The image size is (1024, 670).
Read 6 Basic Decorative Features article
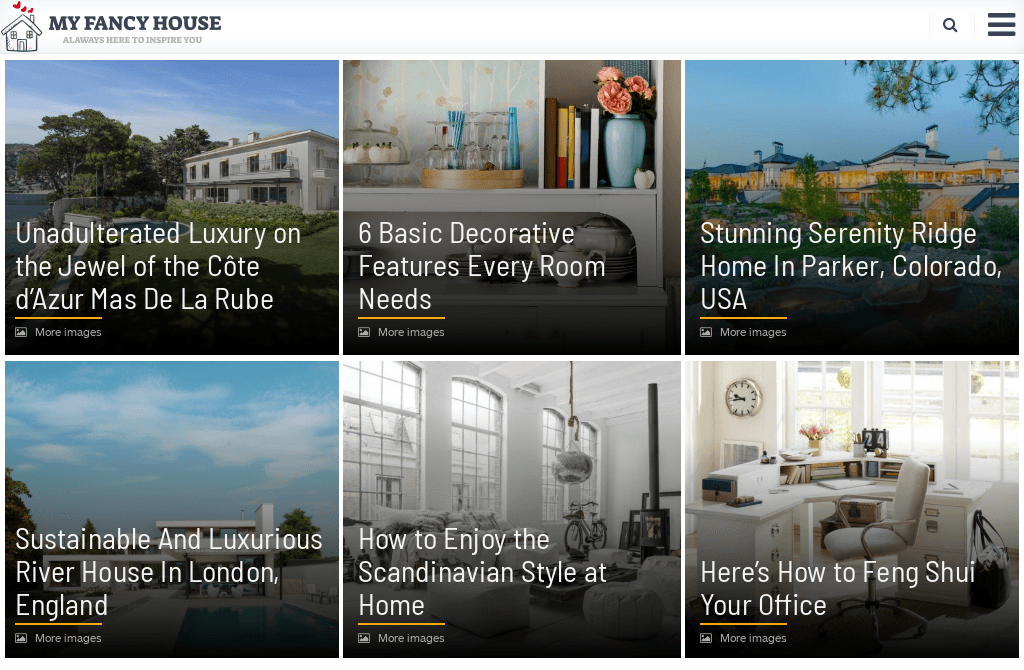481,266
